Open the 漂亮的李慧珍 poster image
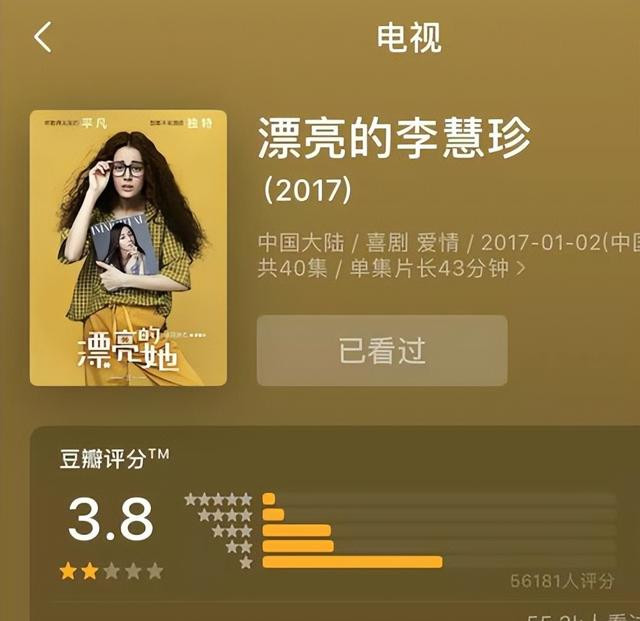Image resolution: width=640 pixels, height=621 pixels. coord(128,247)
